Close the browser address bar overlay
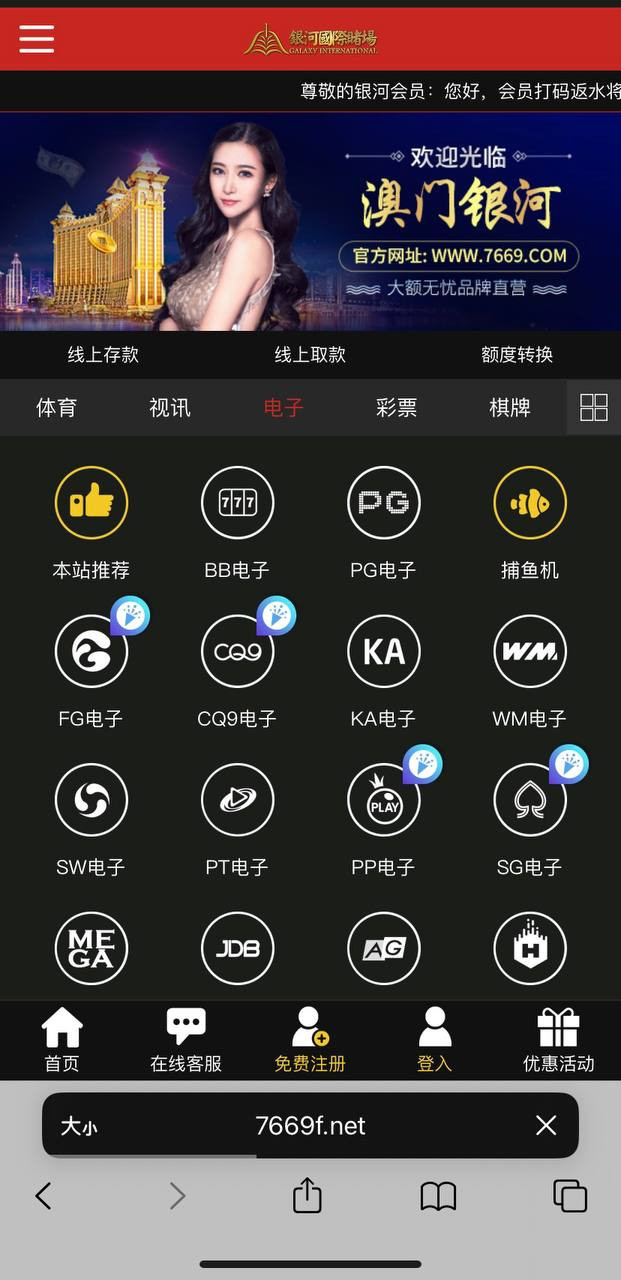The image size is (621, 1280). tap(545, 1126)
